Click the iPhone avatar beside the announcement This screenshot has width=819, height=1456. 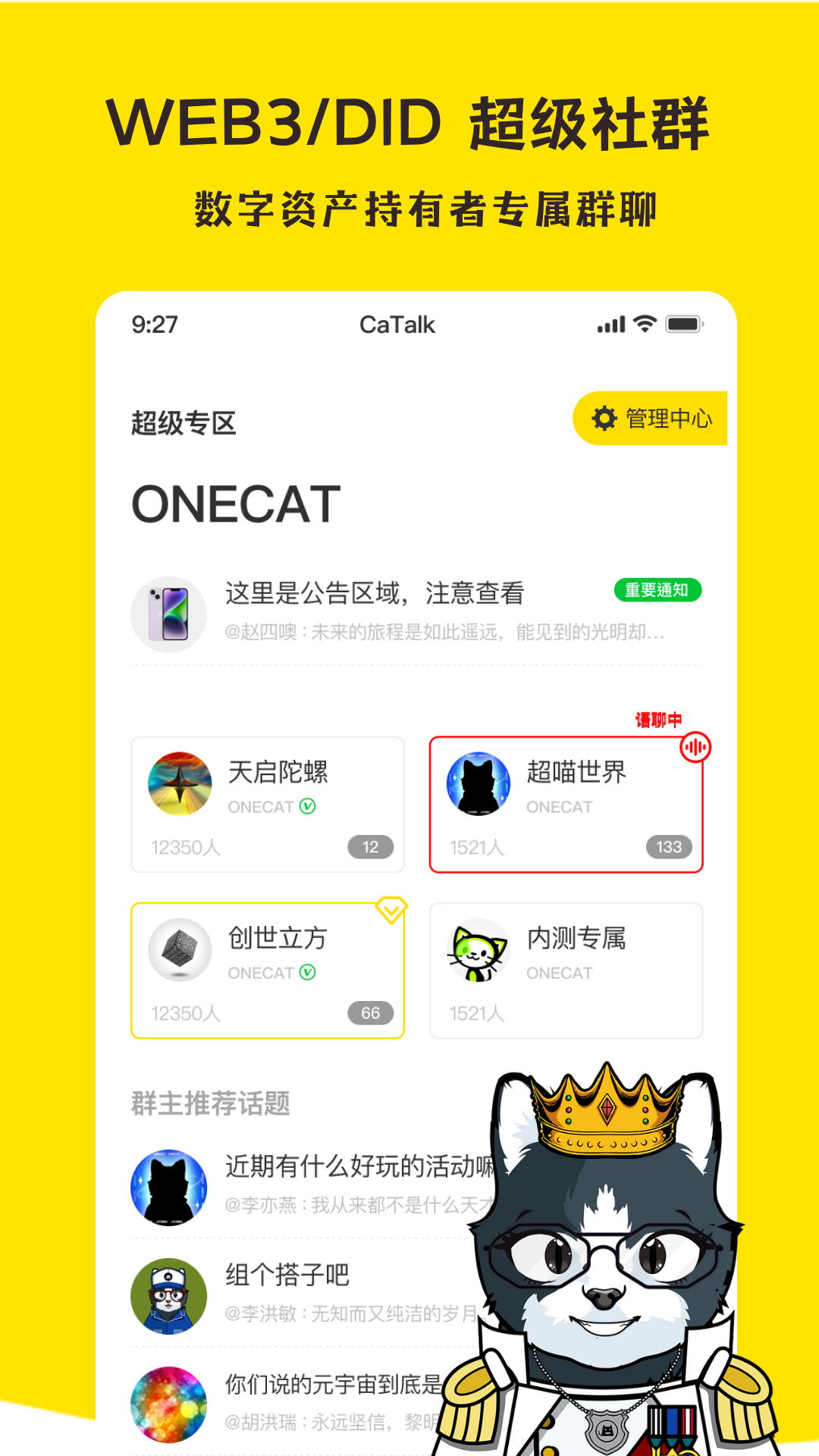click(x=168, y=614)
